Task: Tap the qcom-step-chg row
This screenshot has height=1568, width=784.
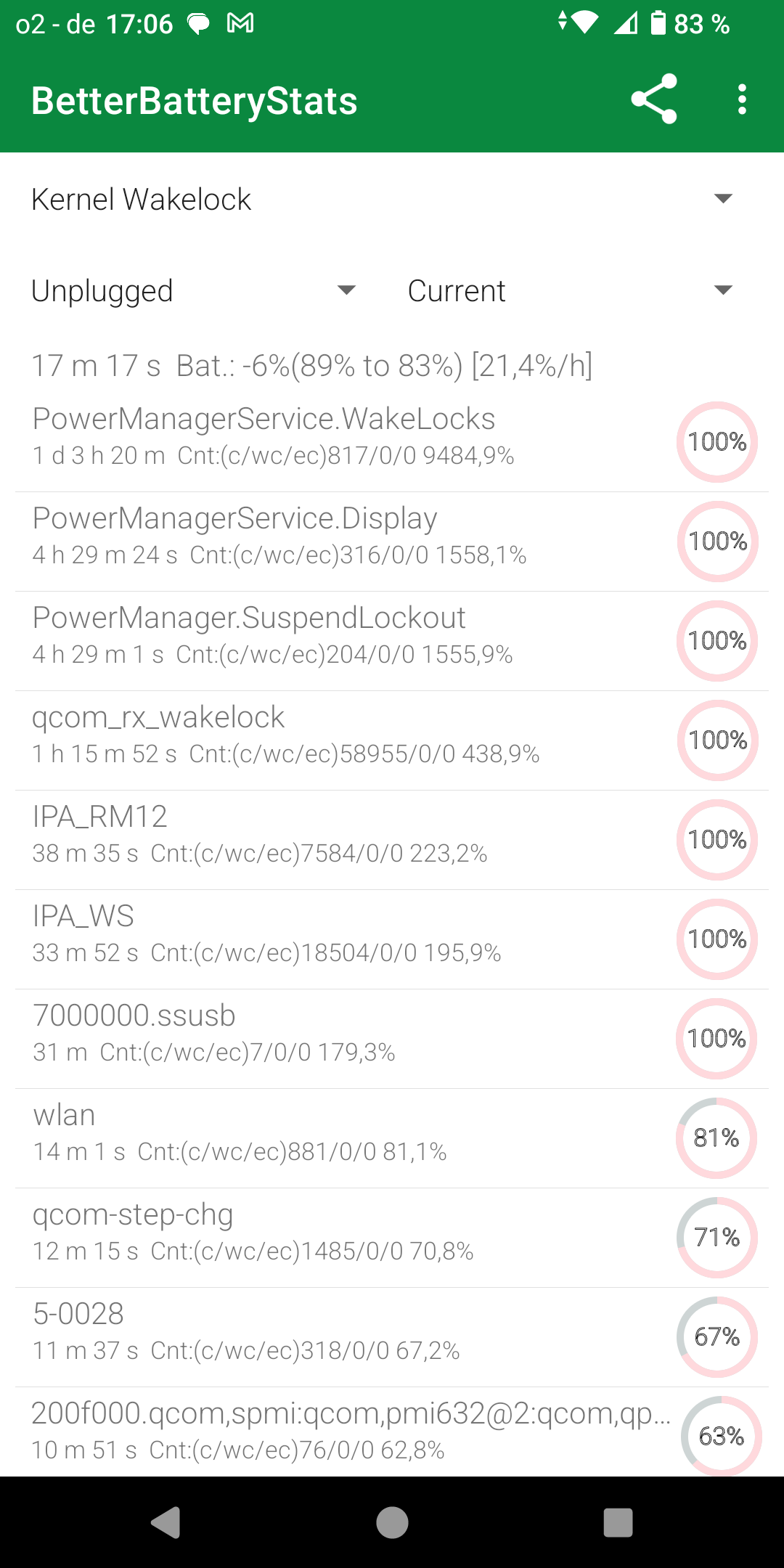Action: (392, 1238)
